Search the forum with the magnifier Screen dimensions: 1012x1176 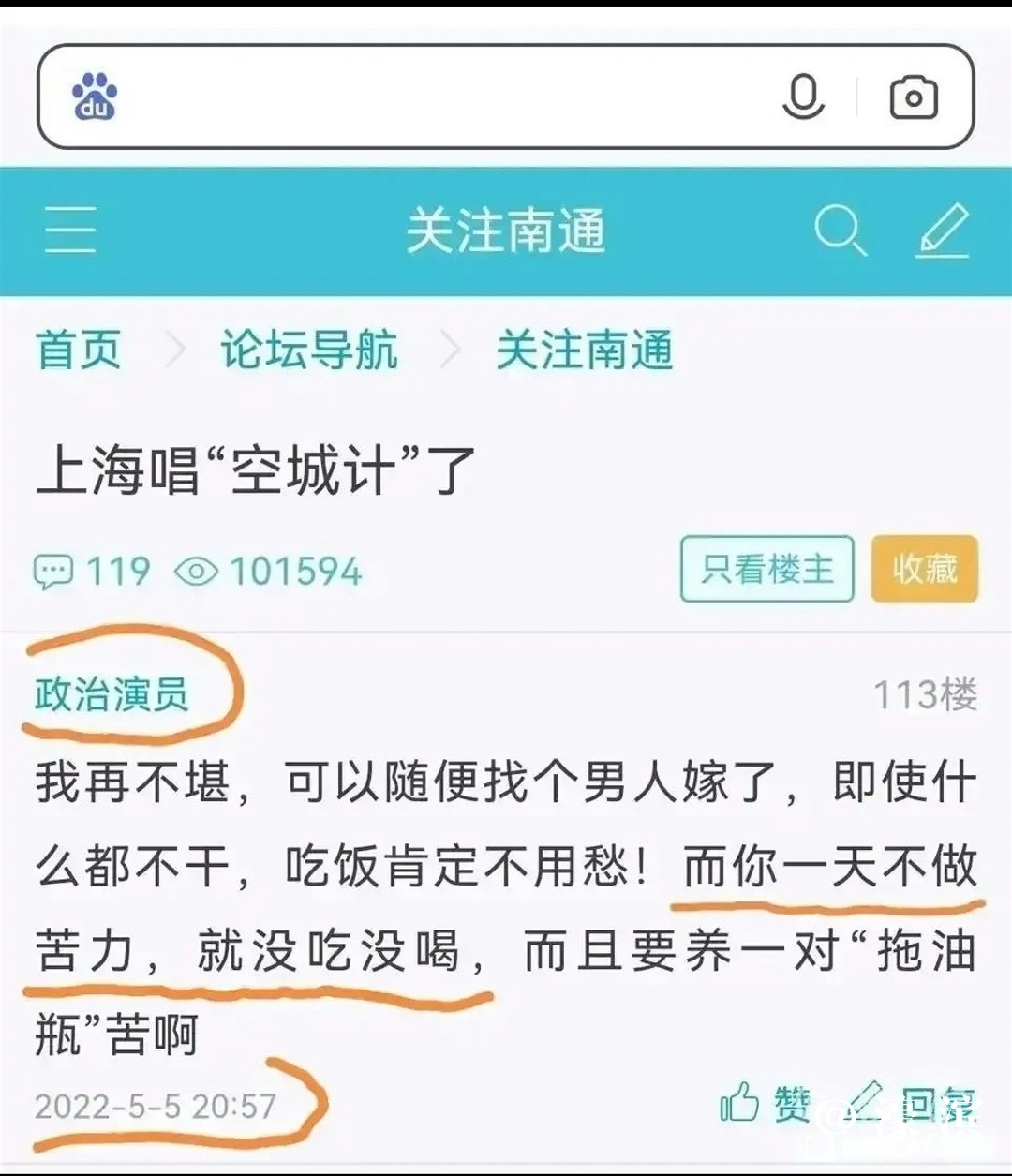840,231
